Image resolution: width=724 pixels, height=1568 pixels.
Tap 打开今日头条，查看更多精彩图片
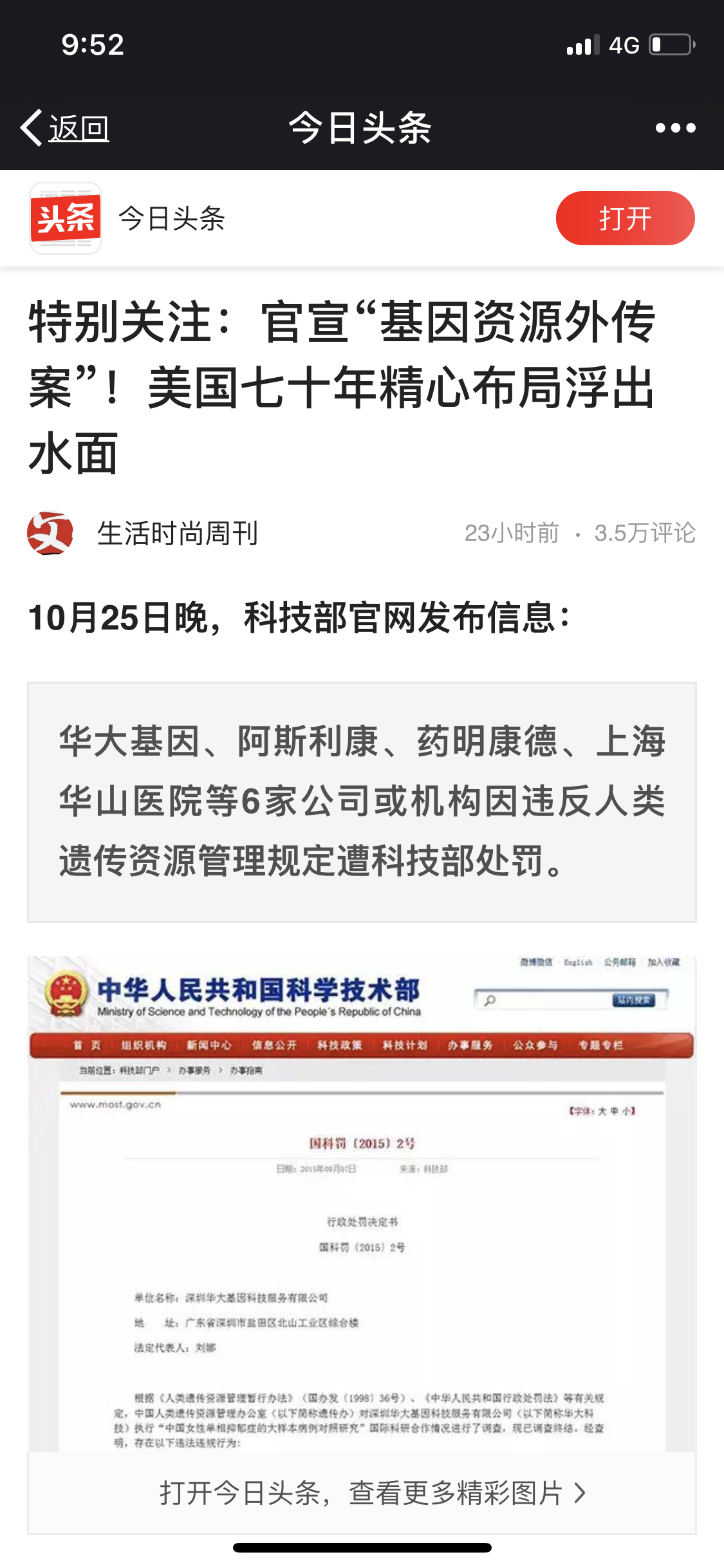pos(372,1493)
